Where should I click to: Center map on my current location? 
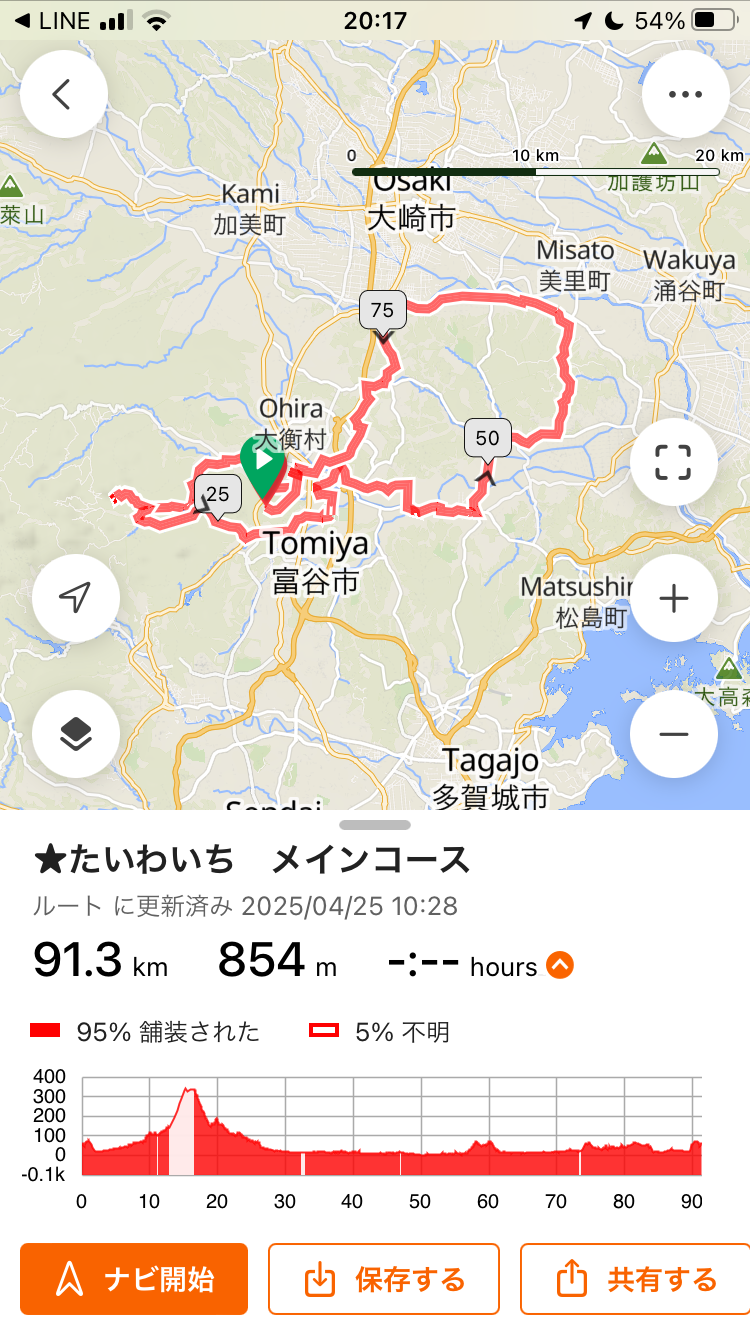(x=75, y=598)
